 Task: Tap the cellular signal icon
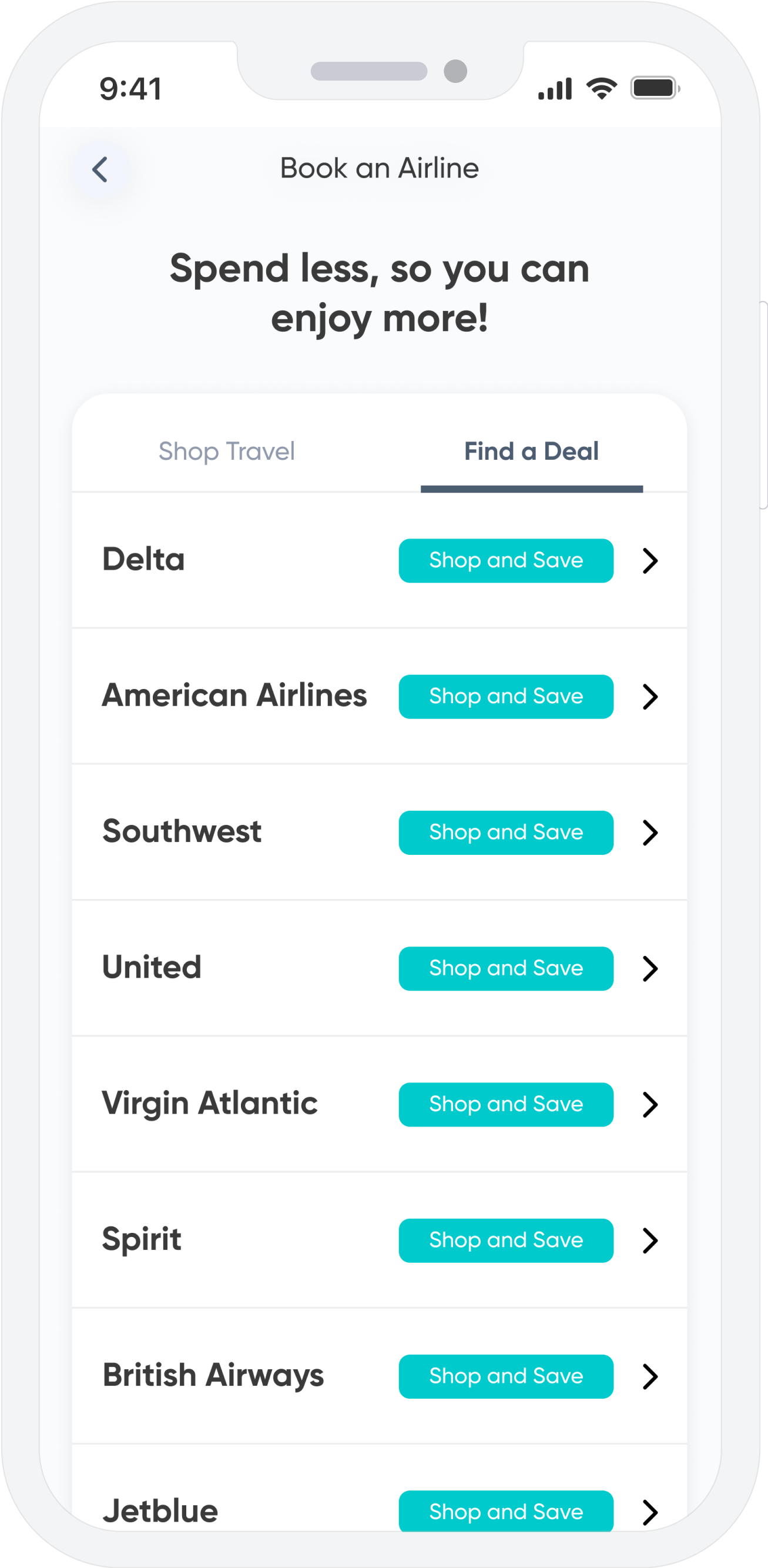(x=555, y=88)
